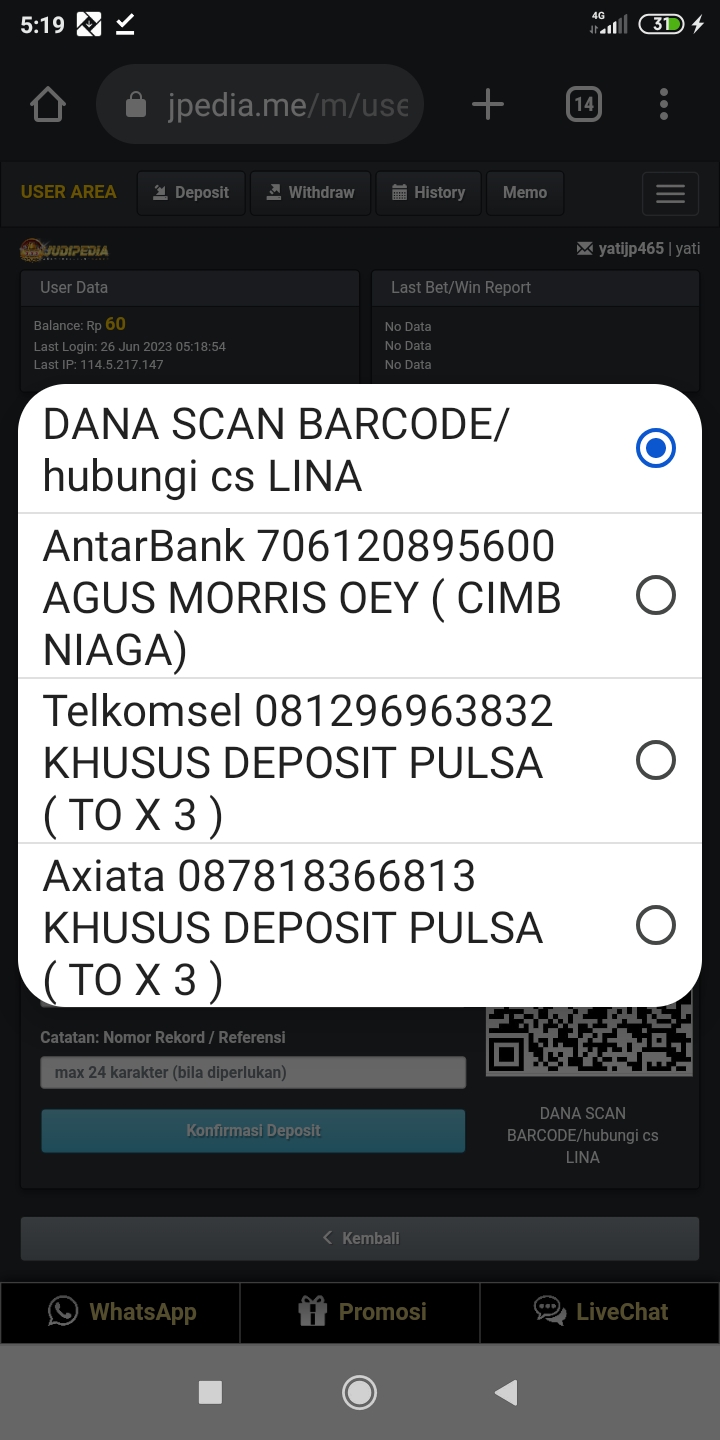Show the 14 open tabs
This screenshot has width=720, height=1440.
pos(584,104)
